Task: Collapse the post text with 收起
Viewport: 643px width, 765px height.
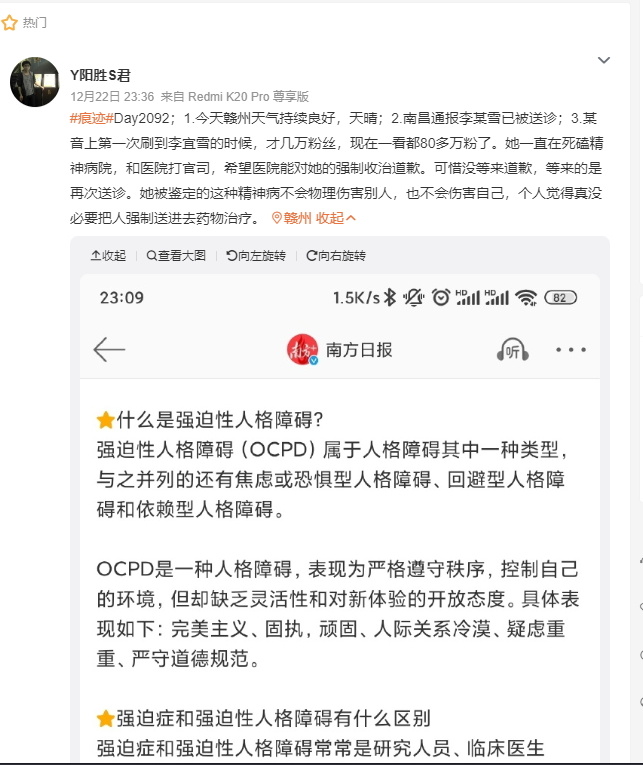Action: 335,217
